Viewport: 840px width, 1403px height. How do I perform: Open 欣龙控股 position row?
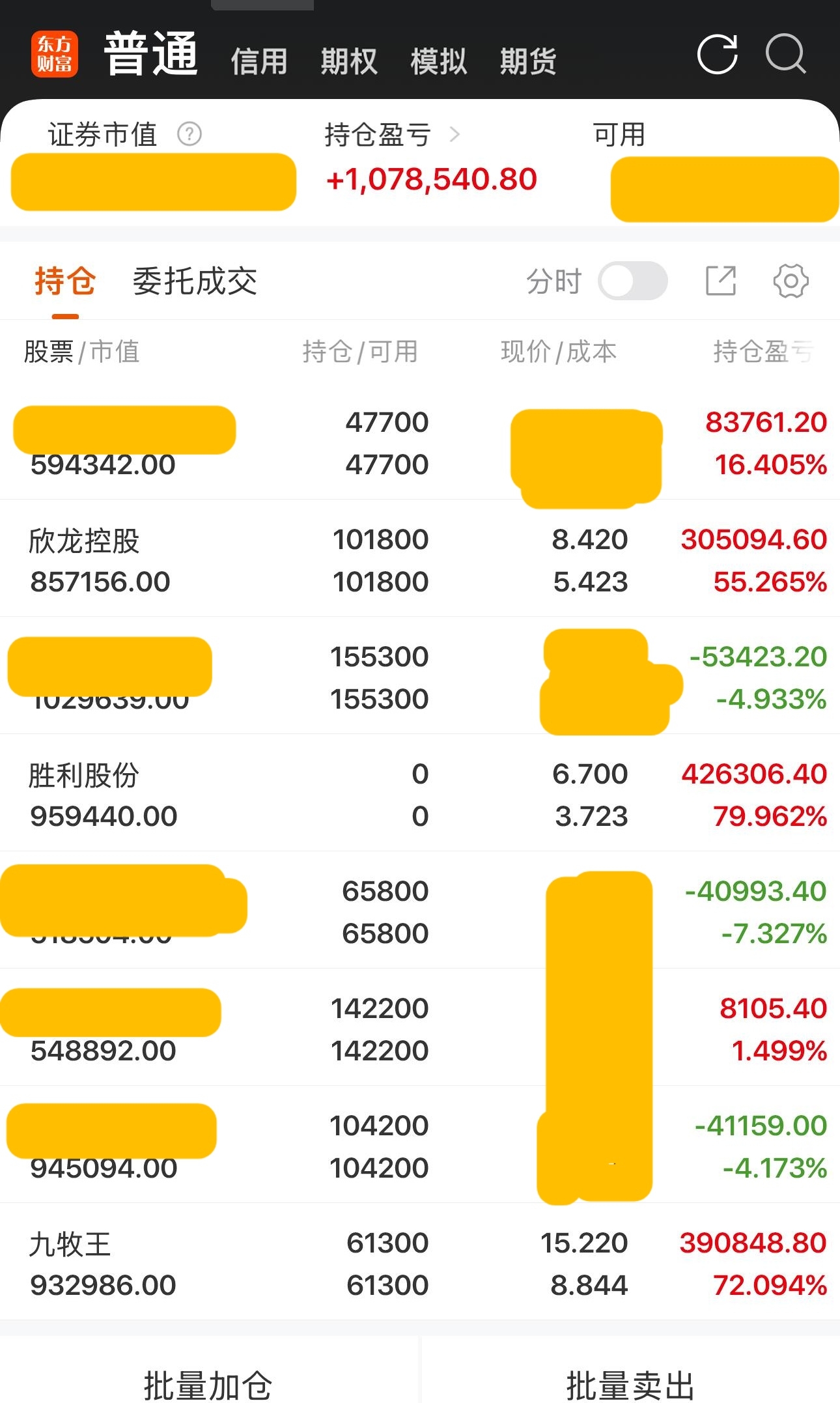tap(419, 559)
